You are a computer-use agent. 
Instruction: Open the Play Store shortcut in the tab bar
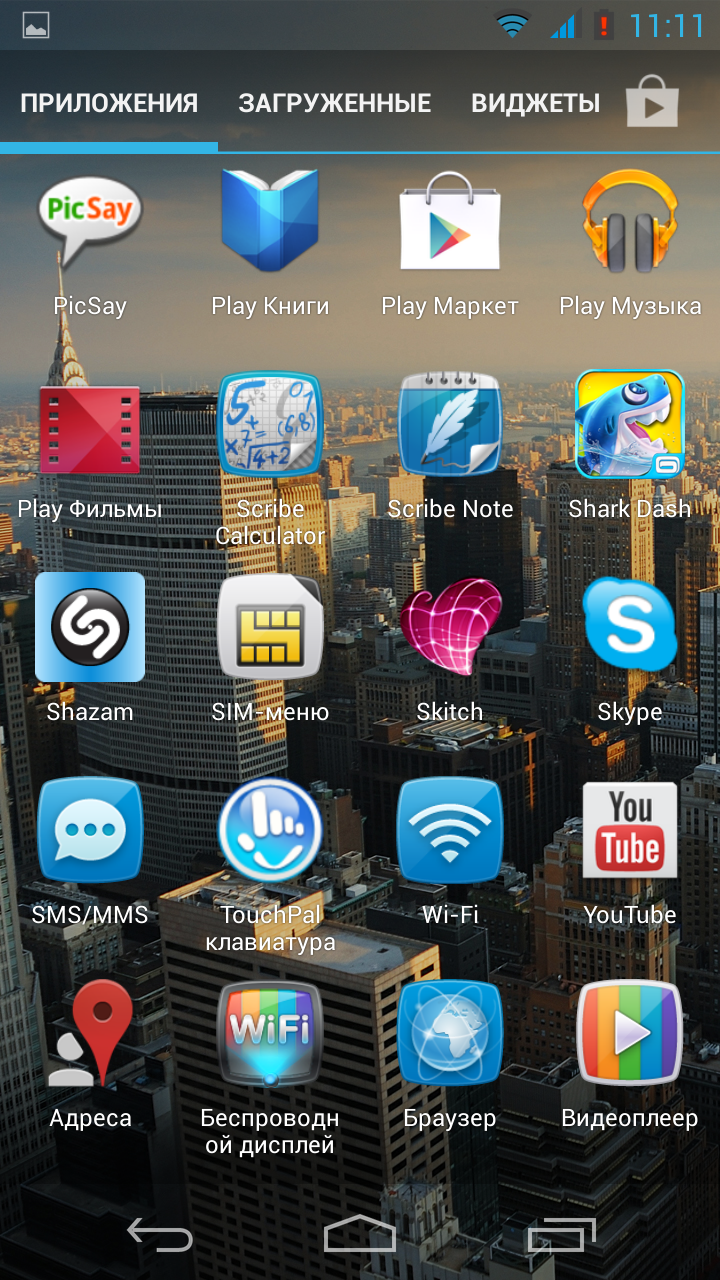click(x=652, y=102)
